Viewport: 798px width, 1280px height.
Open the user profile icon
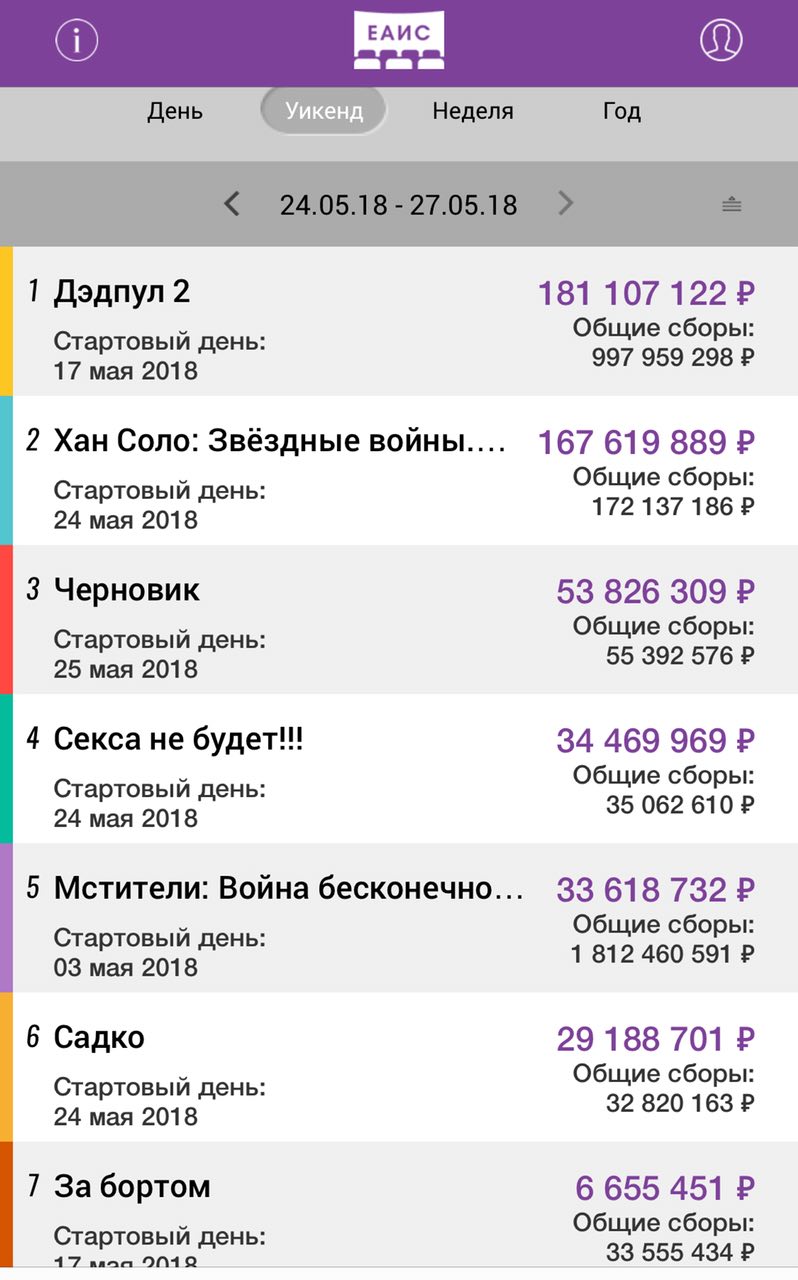point(721,40)
